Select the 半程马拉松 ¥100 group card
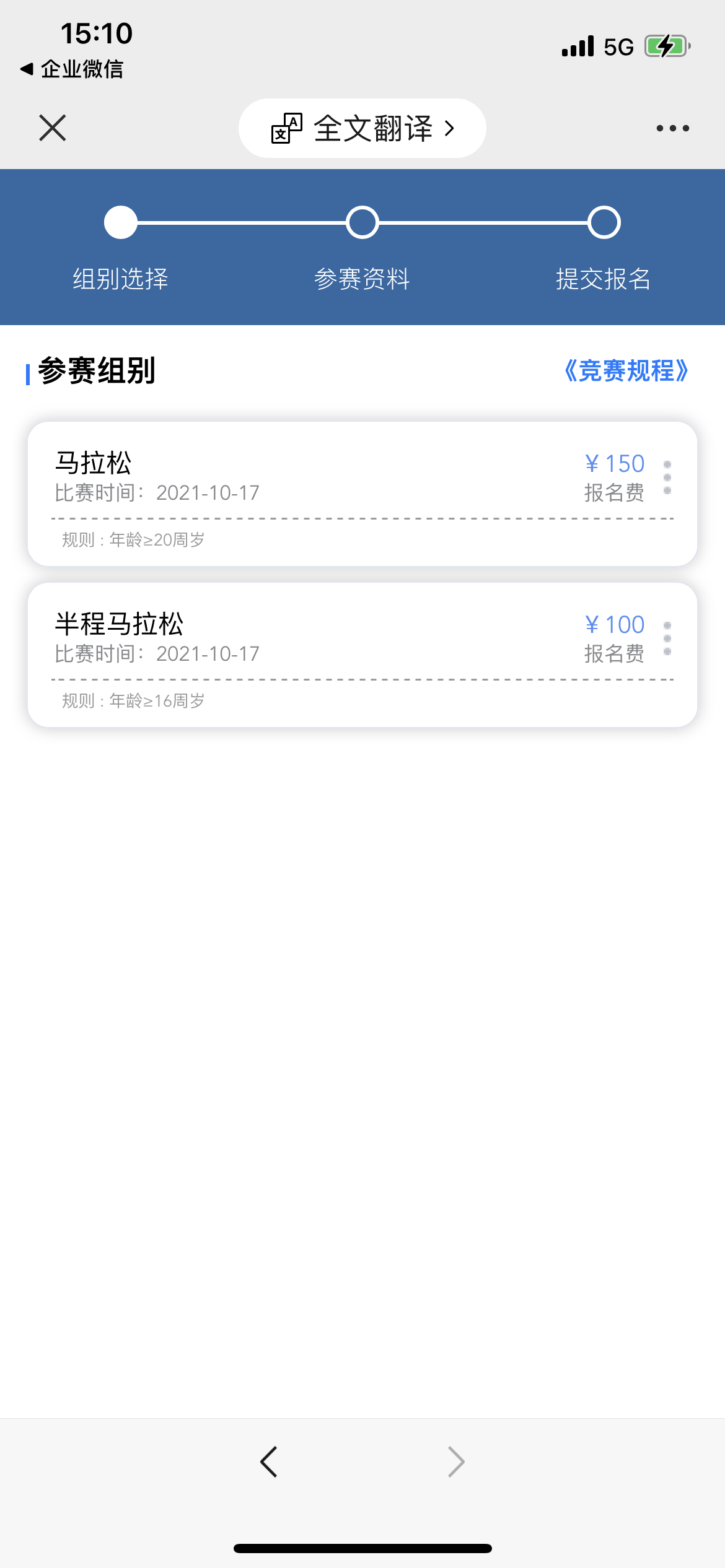The image size is (725, 1568). [362, 654]
